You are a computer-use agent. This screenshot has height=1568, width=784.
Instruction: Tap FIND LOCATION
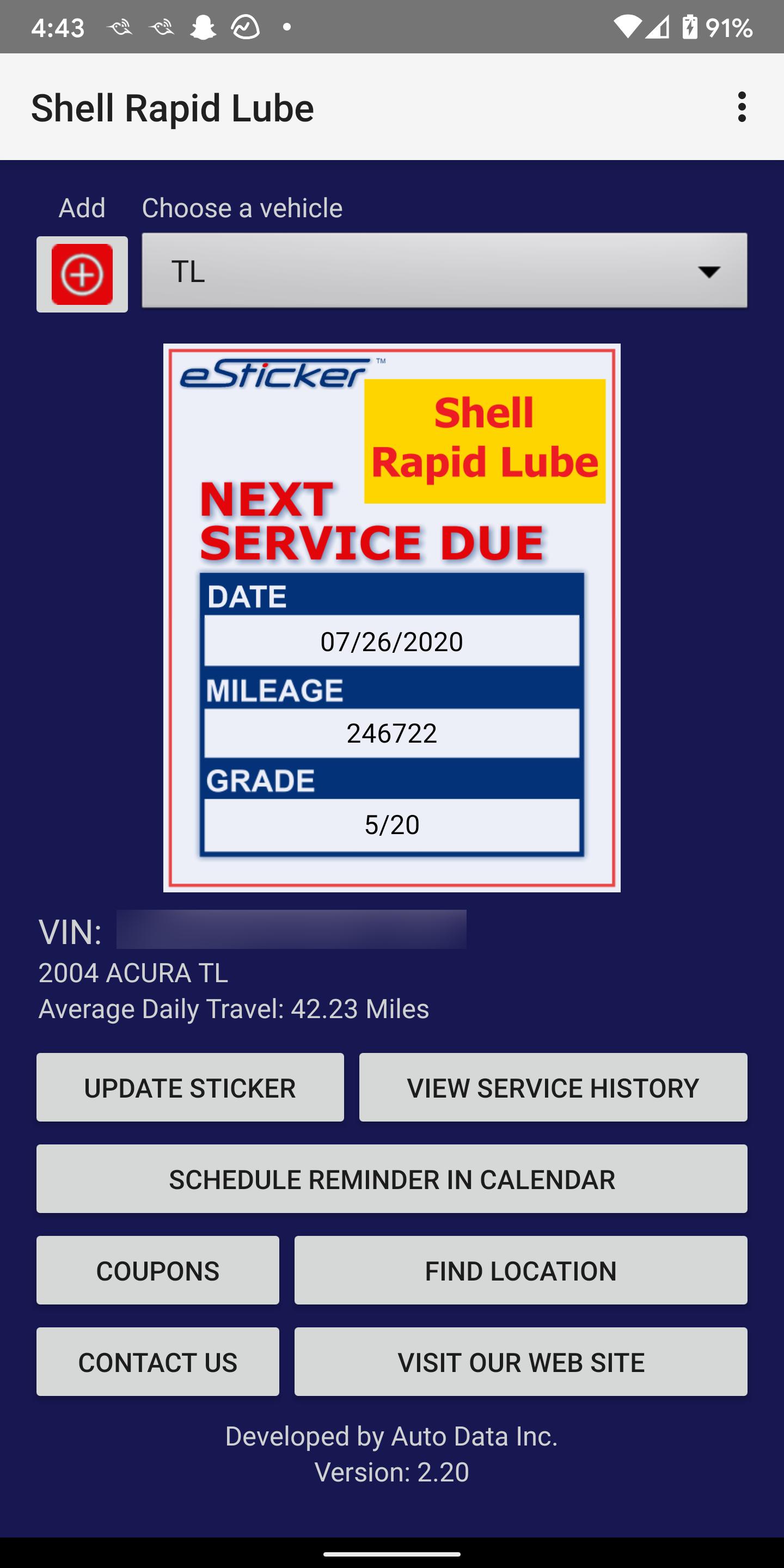(x=522, y=1270)
